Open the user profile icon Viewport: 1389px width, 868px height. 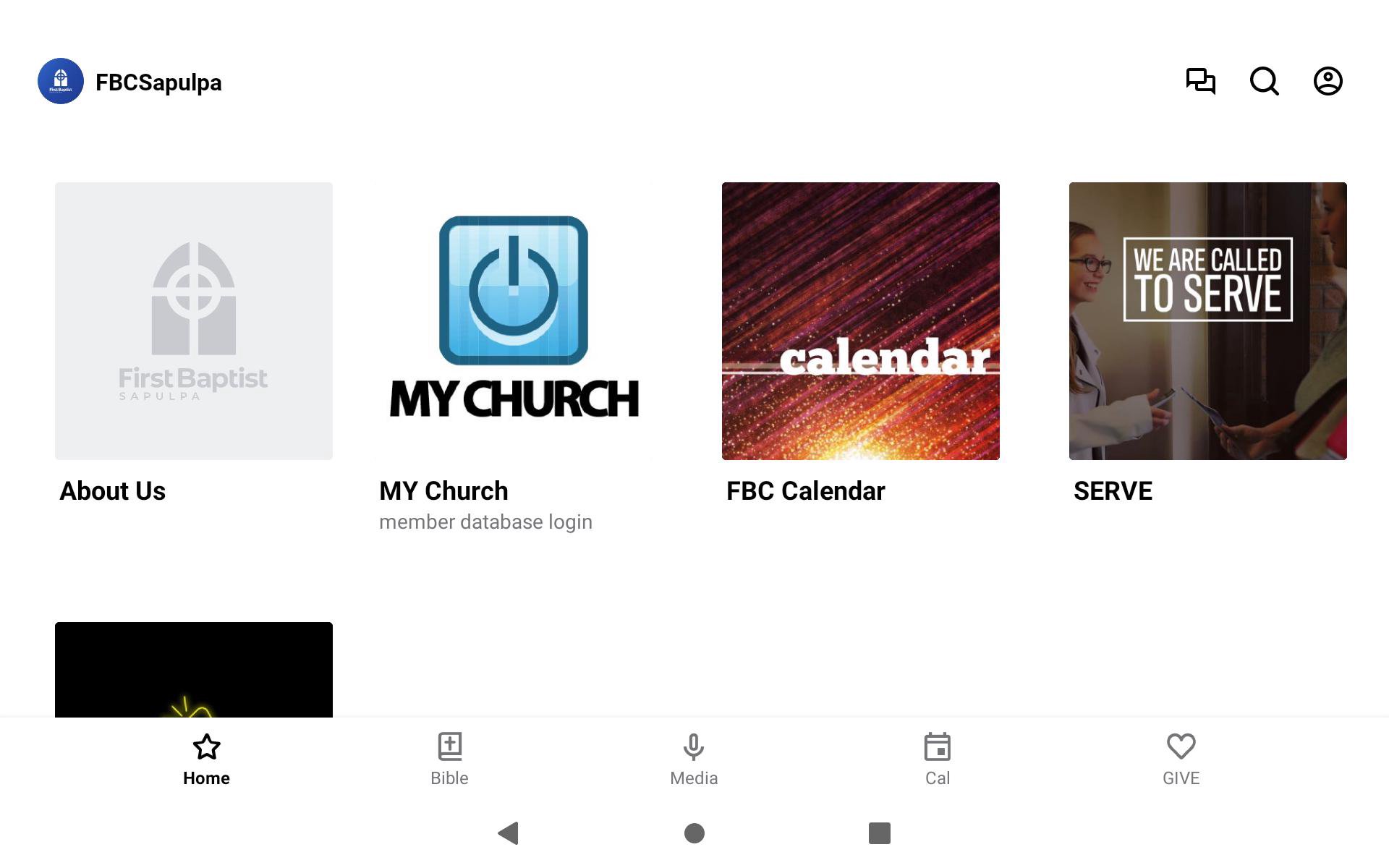(1328, 81)
